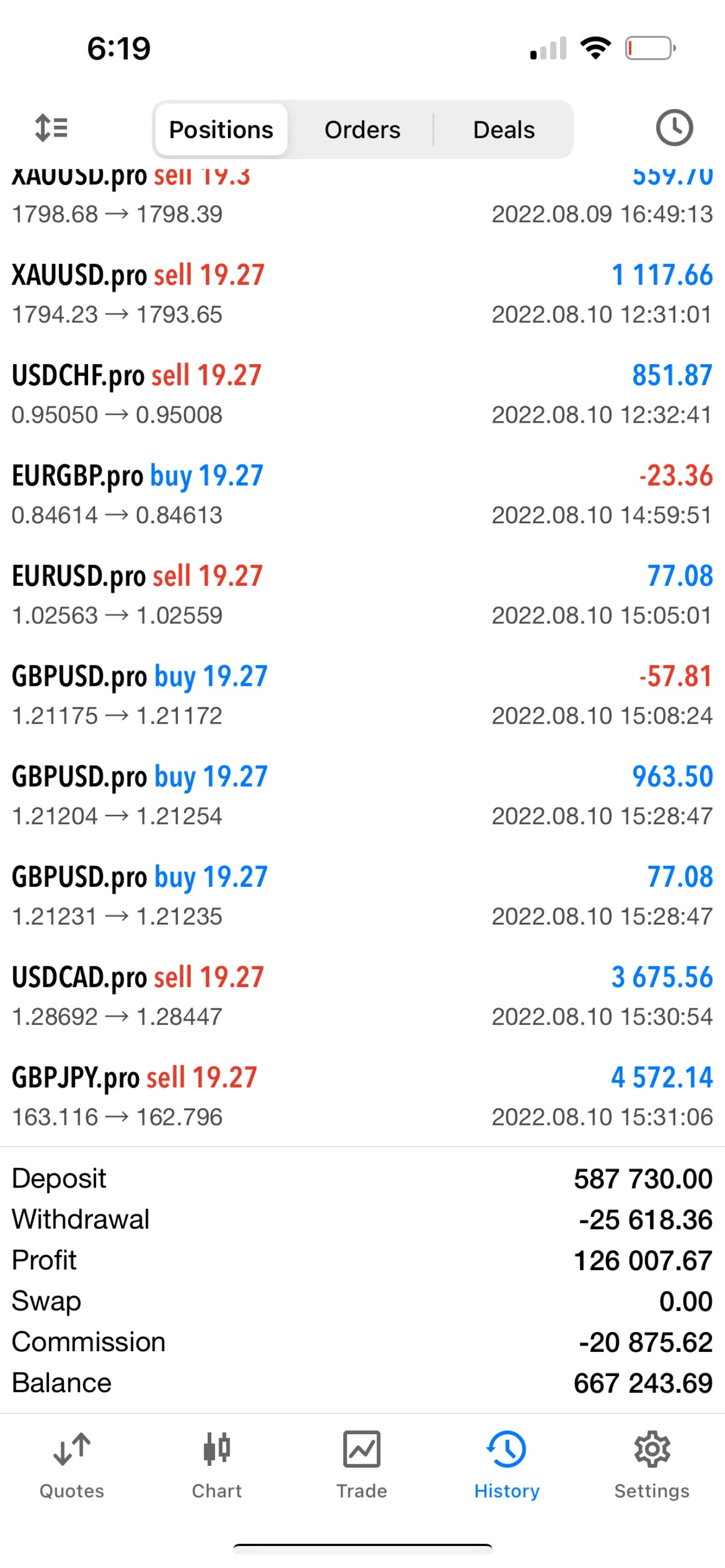Image resolution: width=725 pixels, height=1568 pixels.
Task: Switch to the Deals segment
Action: point(504,130)
